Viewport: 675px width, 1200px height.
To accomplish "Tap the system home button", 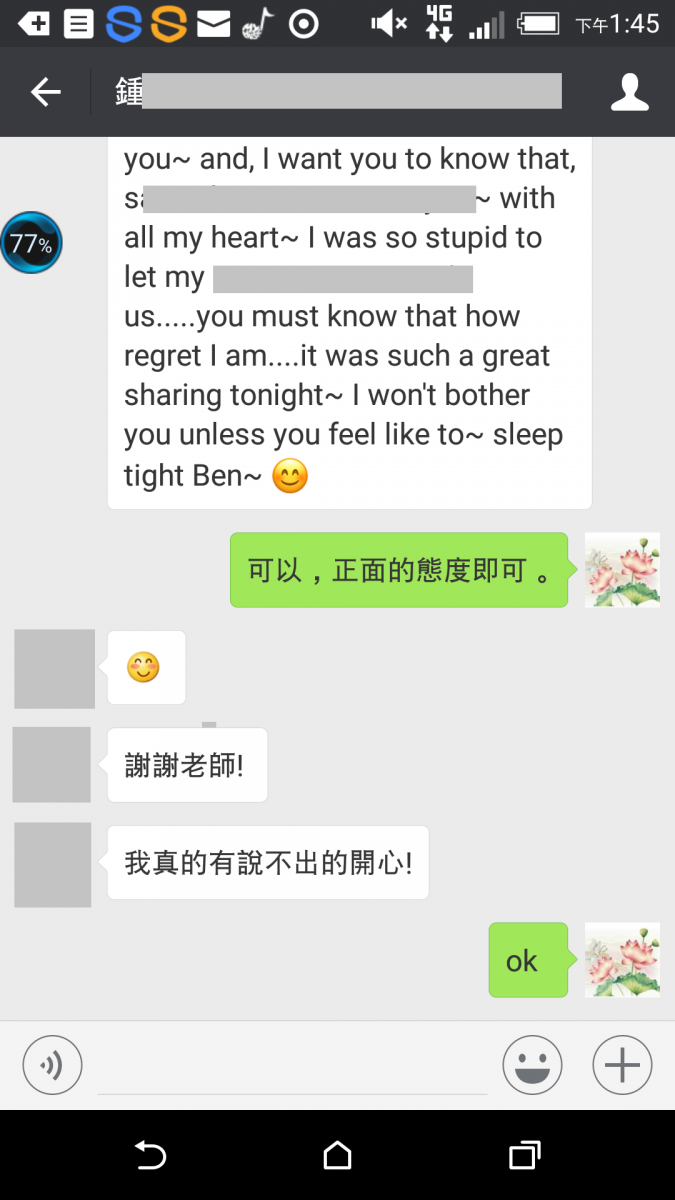I will [x=338, y=1156].
